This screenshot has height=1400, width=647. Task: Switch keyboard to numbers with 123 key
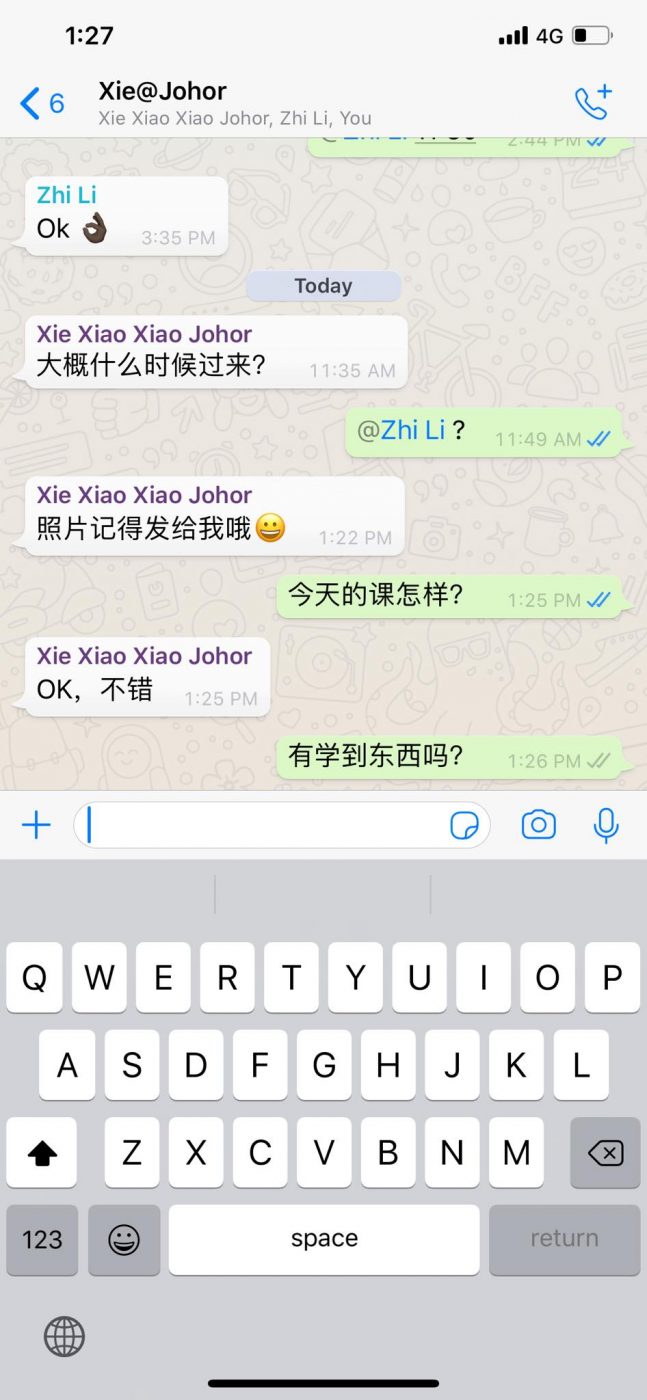point(42,1240)
